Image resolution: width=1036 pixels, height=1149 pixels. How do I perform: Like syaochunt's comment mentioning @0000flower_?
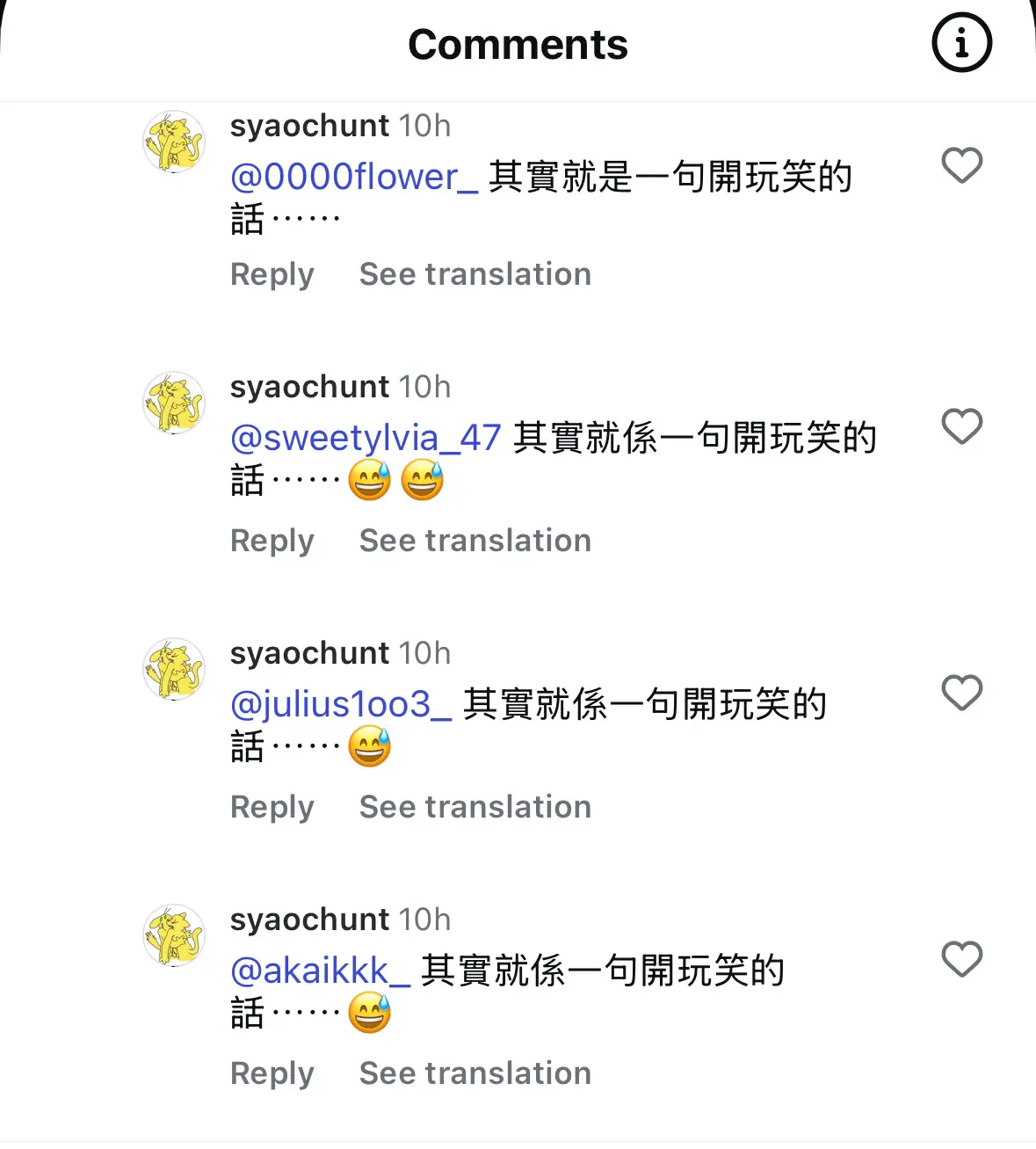[960, 165]
